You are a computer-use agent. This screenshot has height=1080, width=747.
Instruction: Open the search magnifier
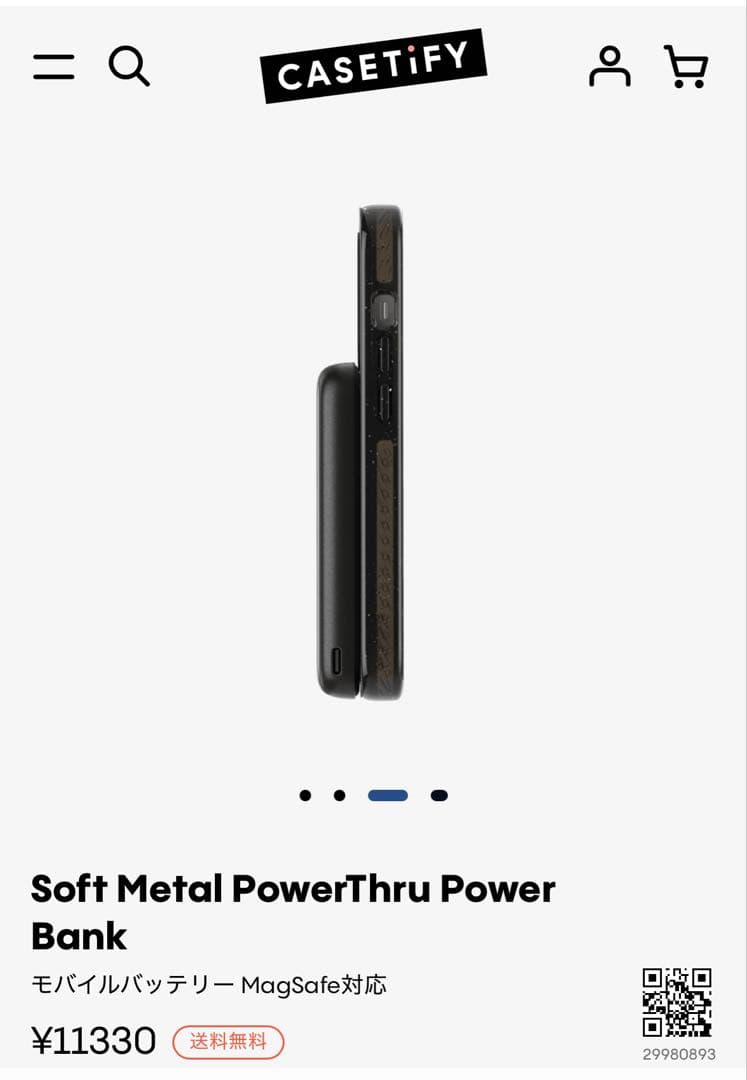(x=129, y=67)
